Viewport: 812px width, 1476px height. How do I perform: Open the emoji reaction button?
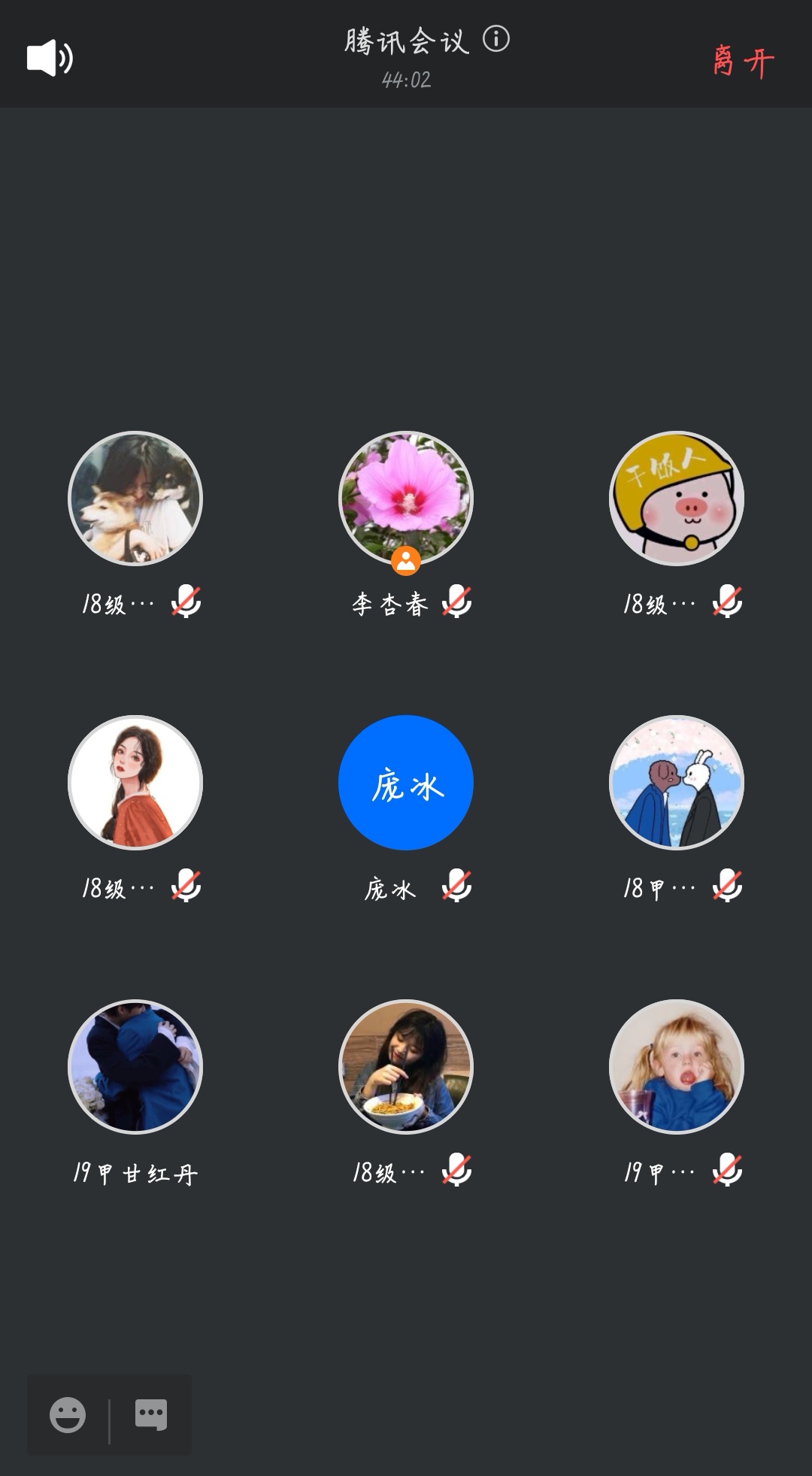68,1414
